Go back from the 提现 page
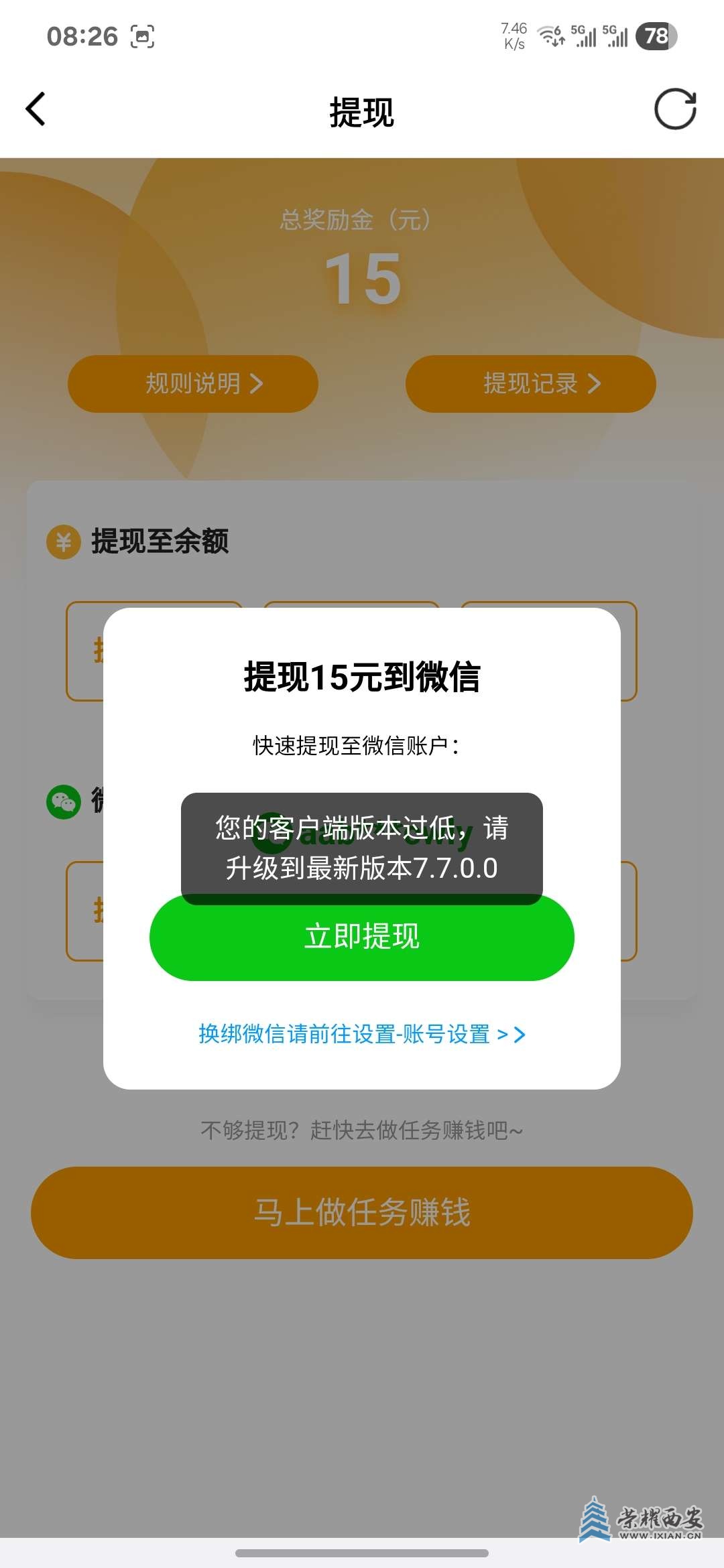This screenshot has width=724, height=1568. (36, 109)
